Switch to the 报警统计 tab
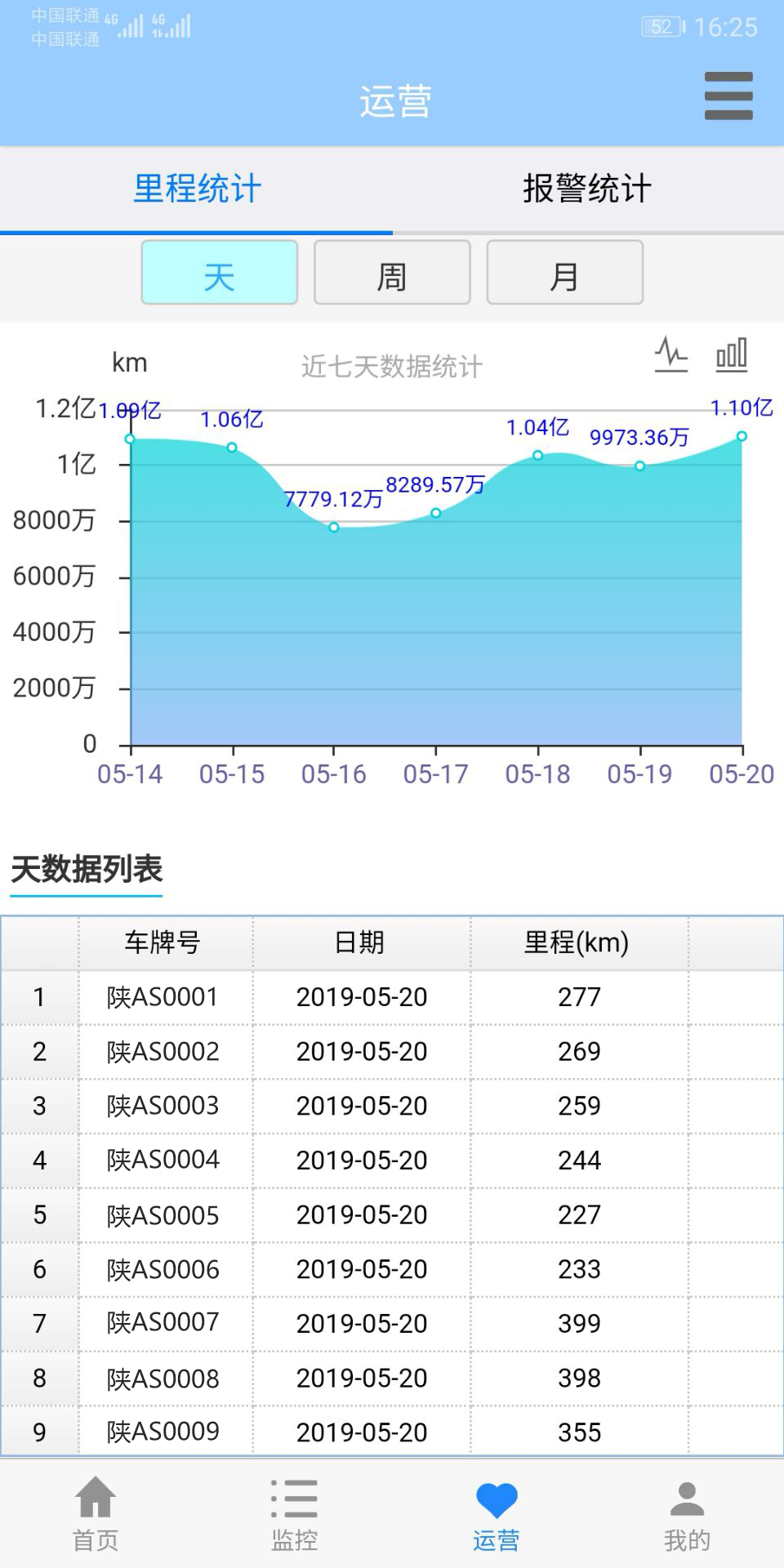 pos(588,189)
